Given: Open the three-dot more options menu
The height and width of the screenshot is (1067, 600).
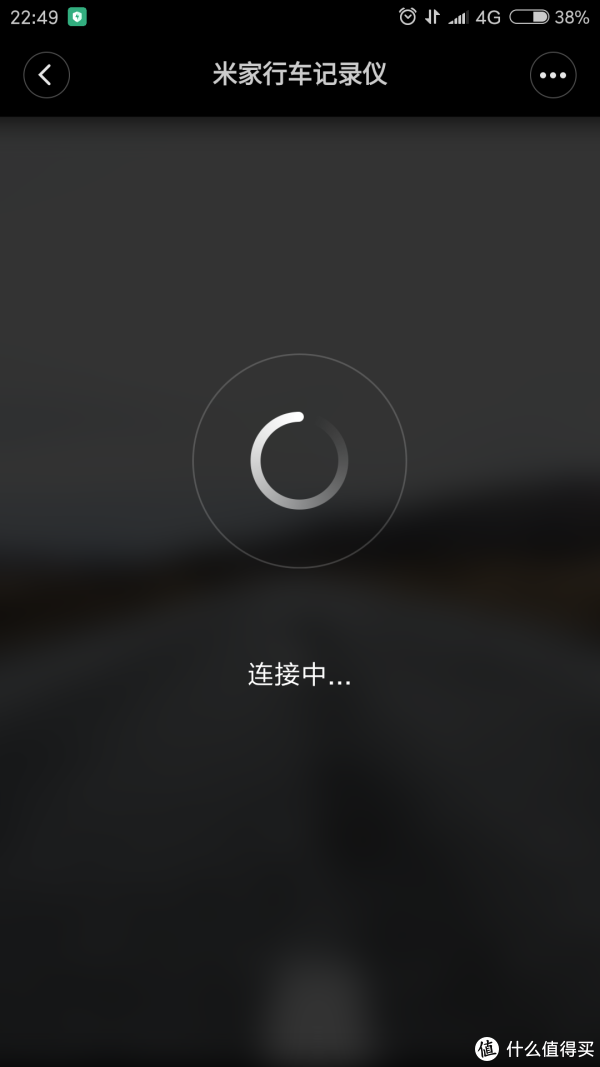Looking at the screenshot, I should pos(553,75).
